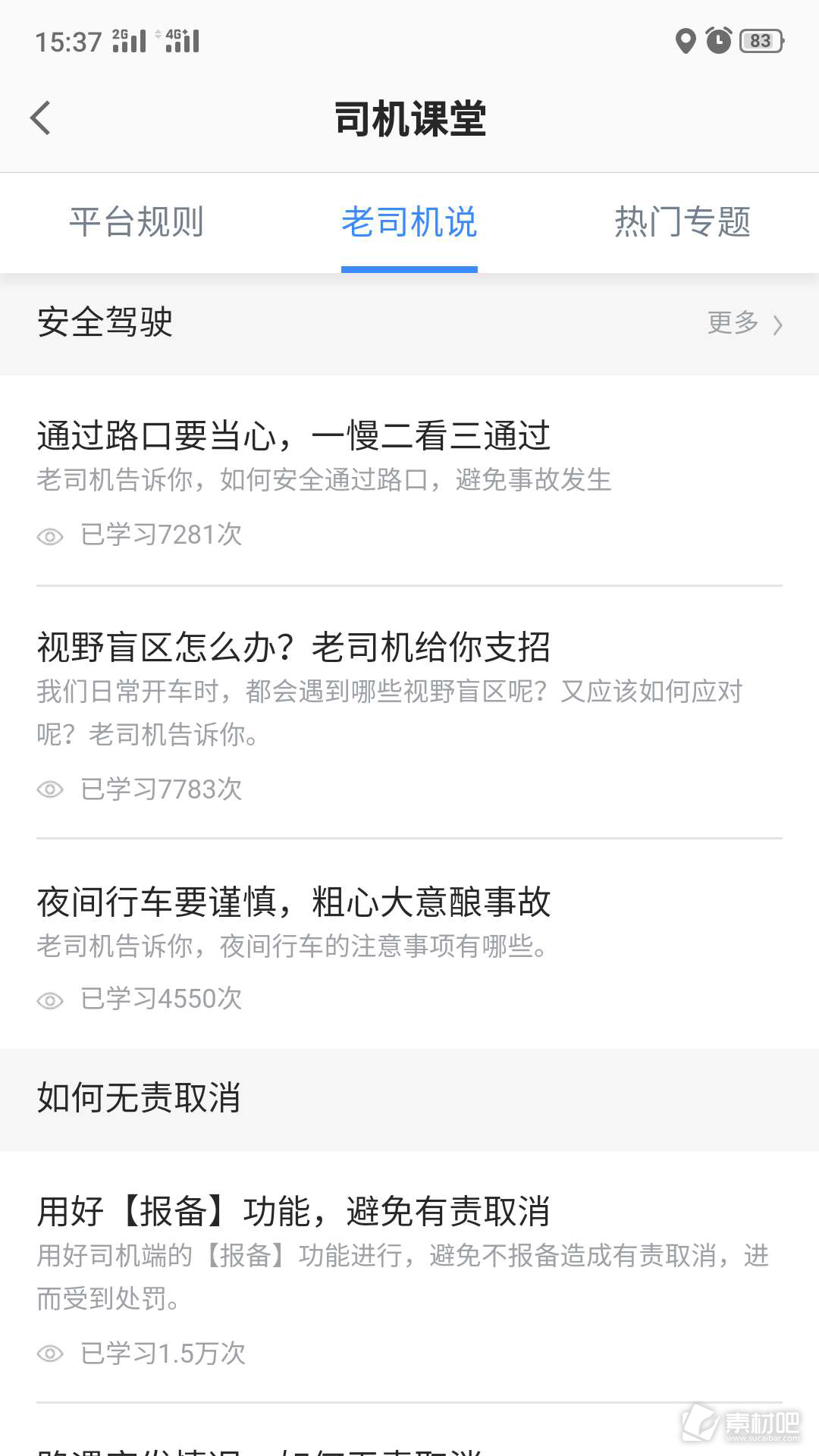Screen dimensions: 819x1456
Task: Open article 通过路口要当心，一慢二看三通过
Action: (409, 482)
